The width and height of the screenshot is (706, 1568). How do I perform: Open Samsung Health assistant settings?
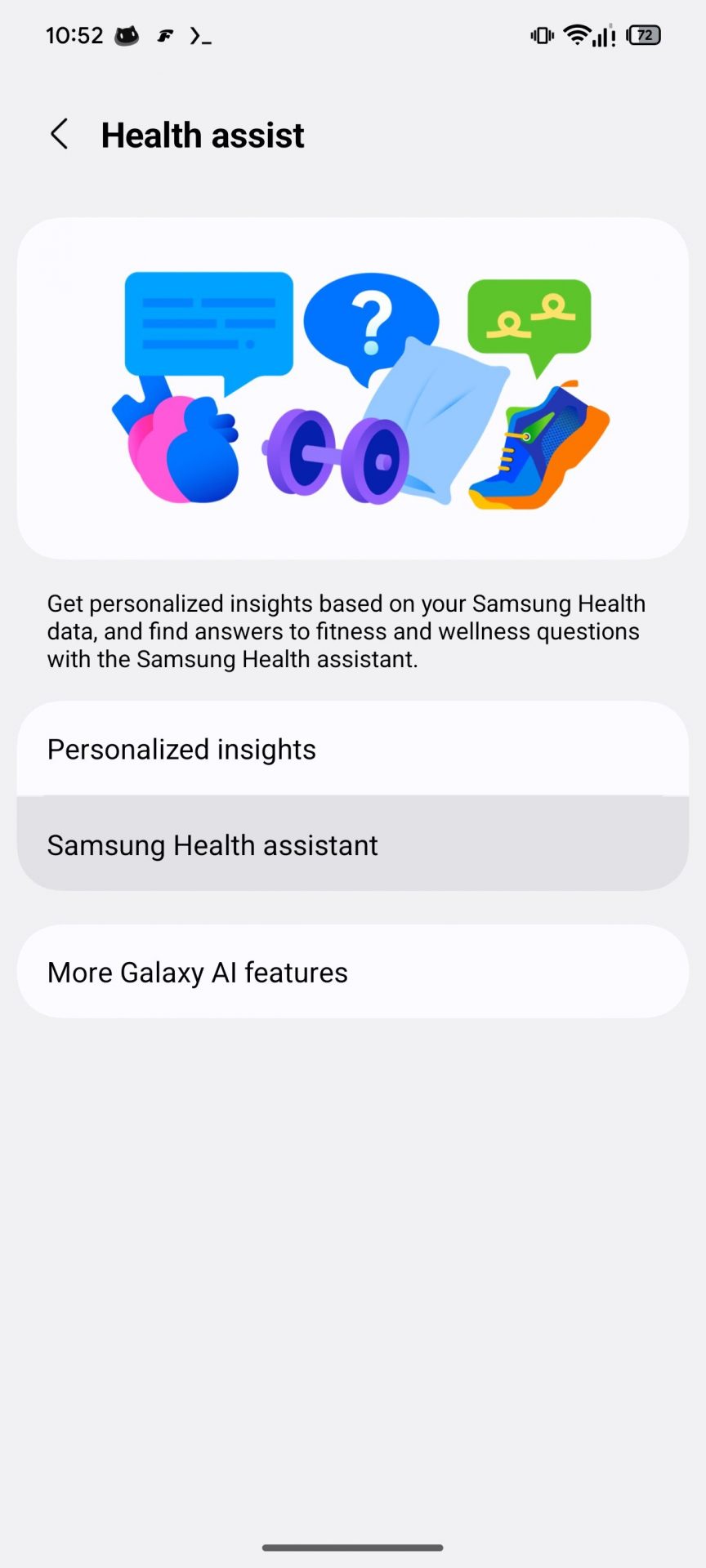353,844
